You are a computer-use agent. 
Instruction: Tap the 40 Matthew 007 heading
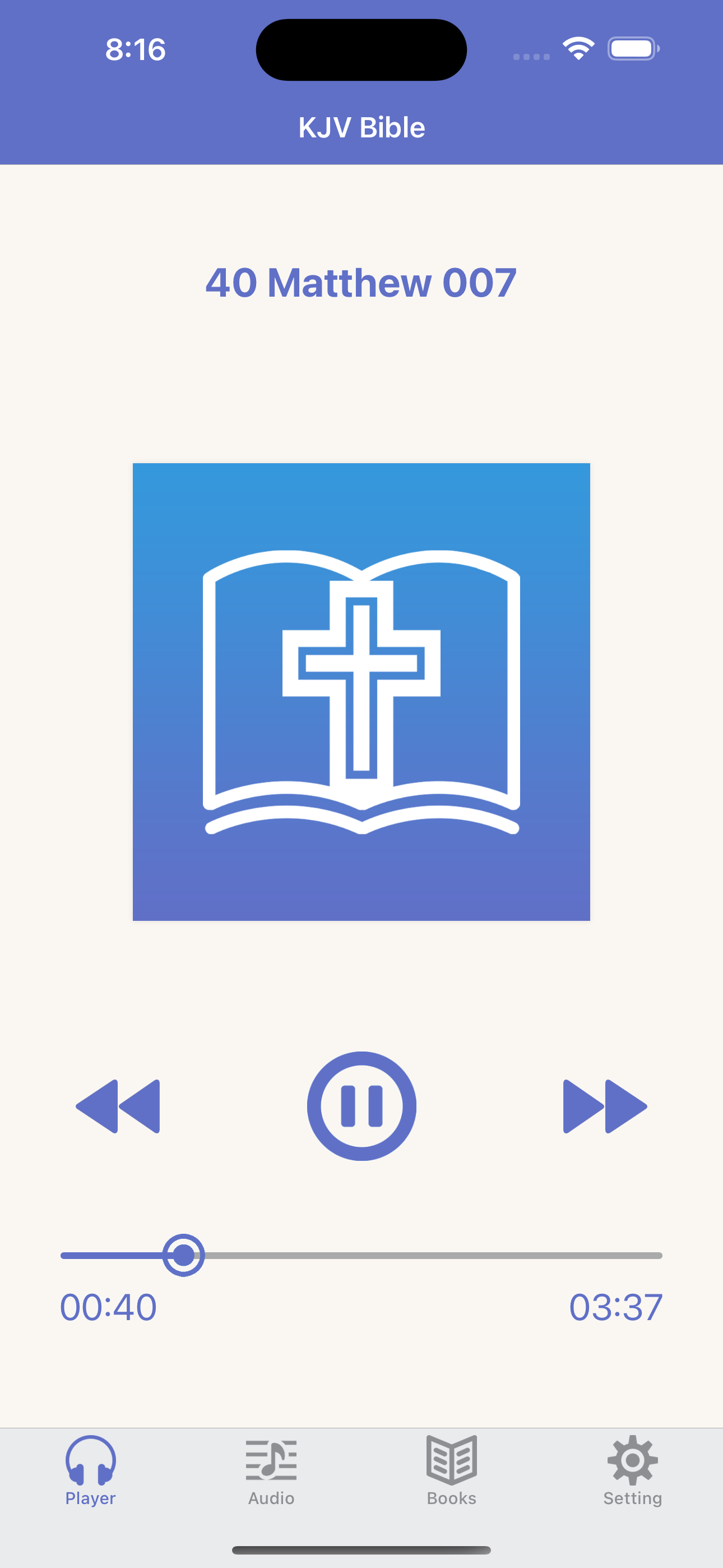click(361, 282)
